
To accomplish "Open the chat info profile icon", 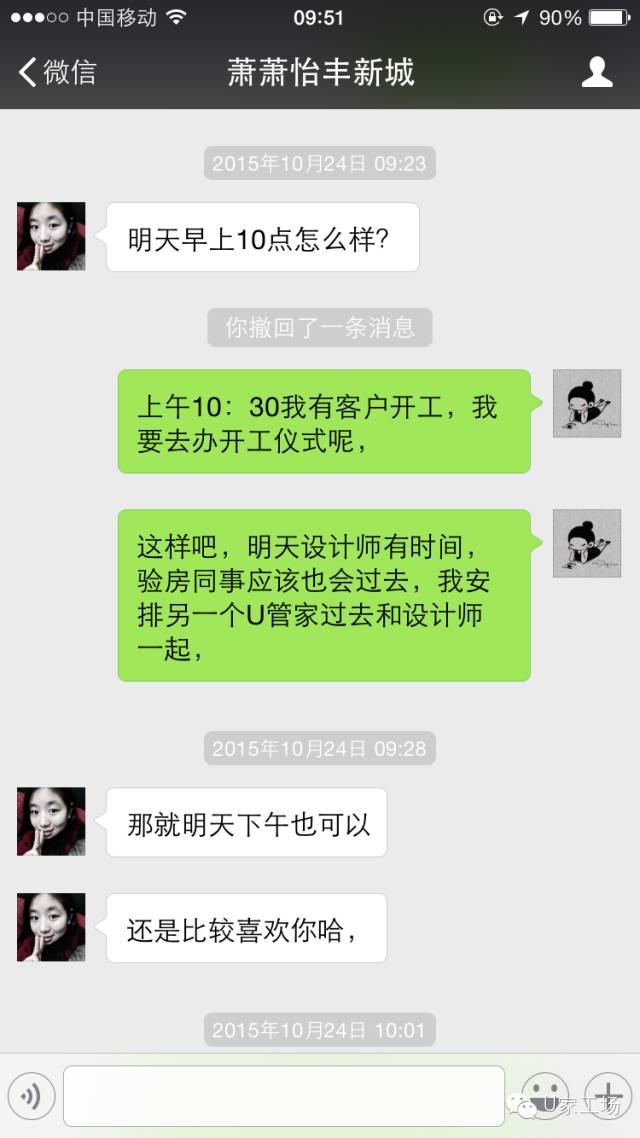I will (x=597, y=72).
